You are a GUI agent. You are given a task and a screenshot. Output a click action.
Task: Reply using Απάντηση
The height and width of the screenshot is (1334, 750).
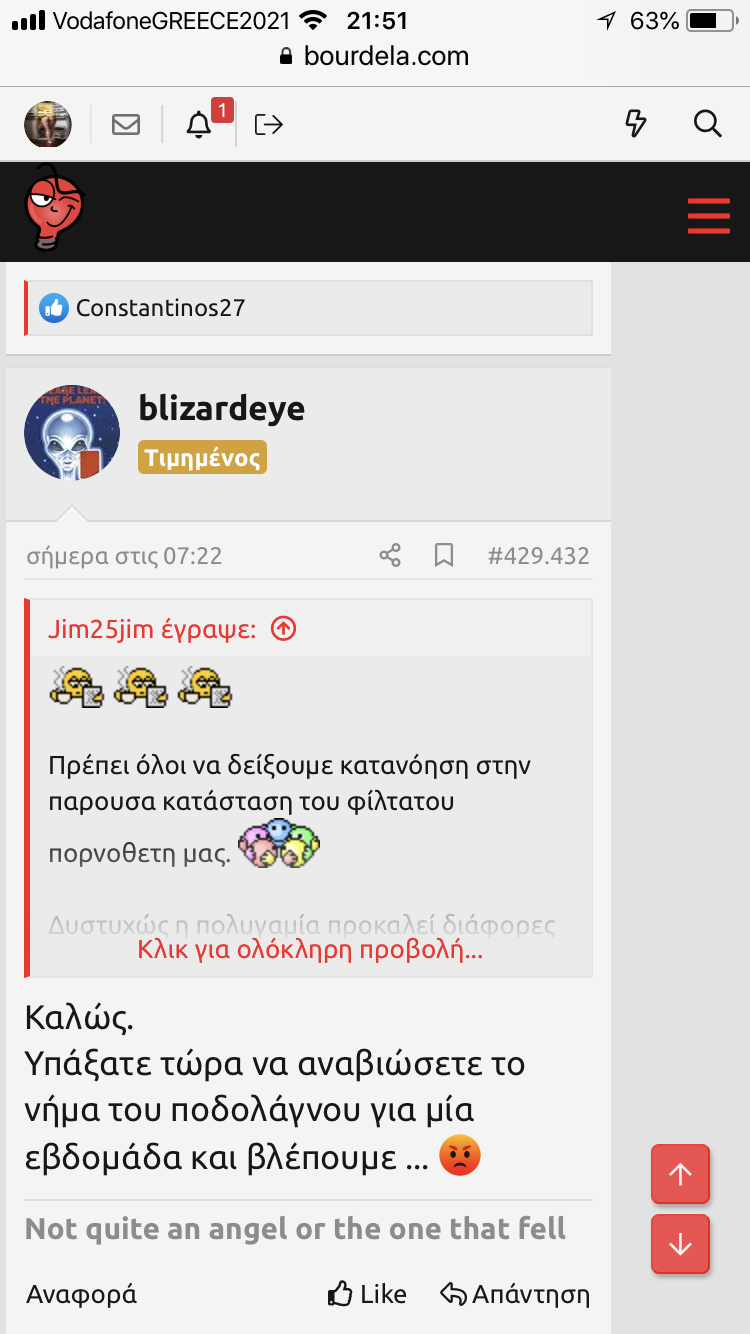515,1294
